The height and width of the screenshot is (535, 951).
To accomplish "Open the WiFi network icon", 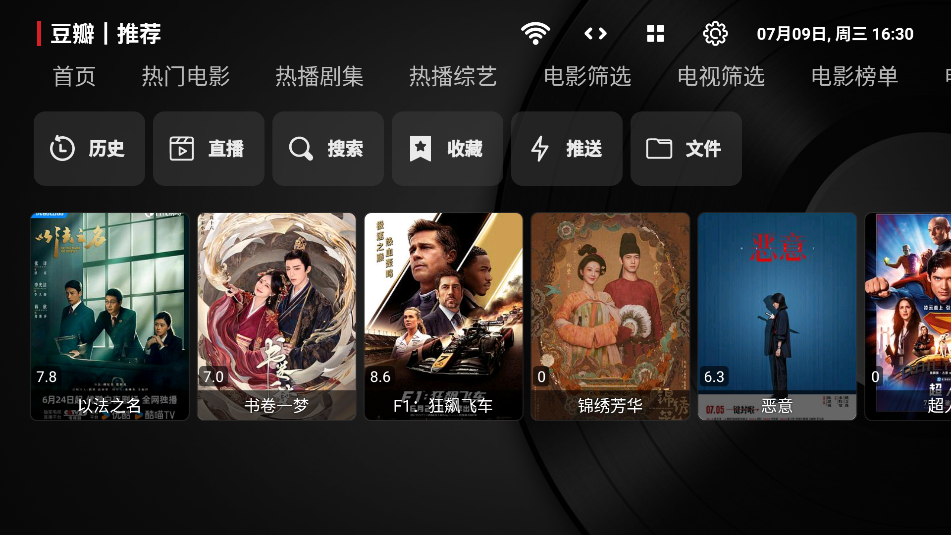I will (x=535, y=34).
